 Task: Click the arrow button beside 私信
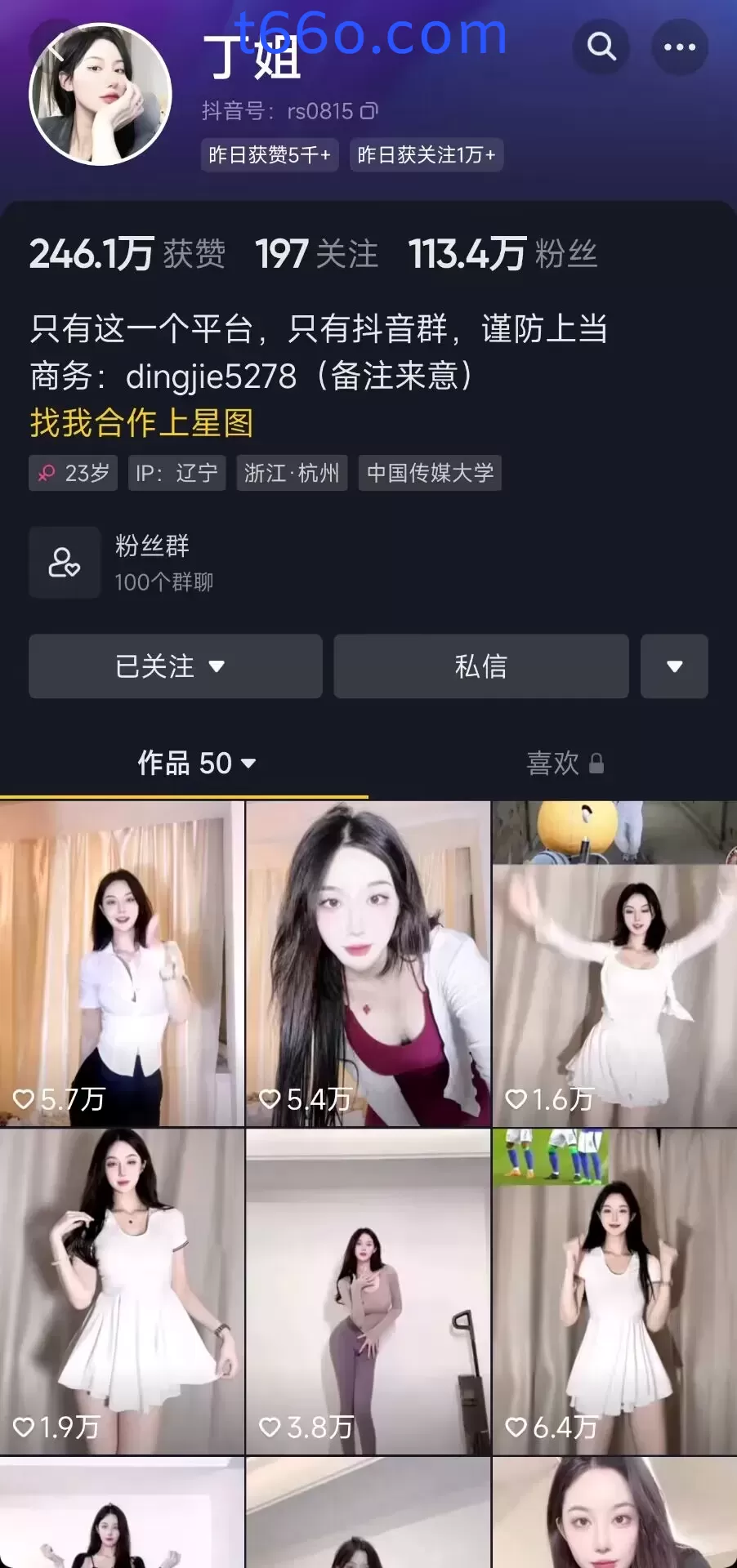click(674, 667)
